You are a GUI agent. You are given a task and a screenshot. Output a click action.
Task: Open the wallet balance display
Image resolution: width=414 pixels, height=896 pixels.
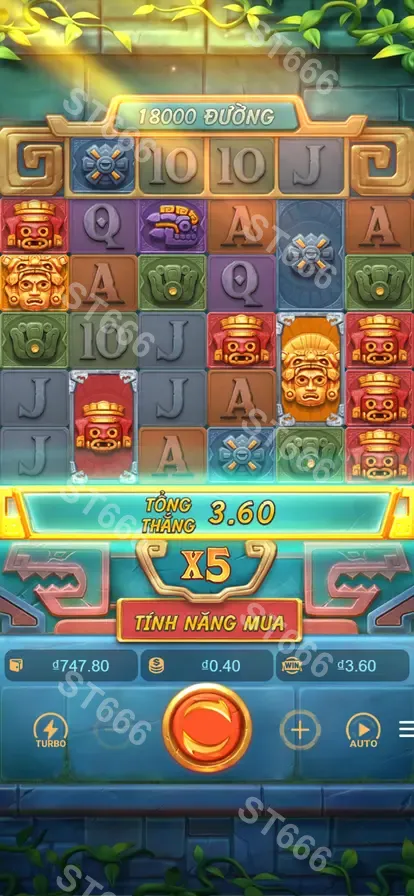(71, 666)
